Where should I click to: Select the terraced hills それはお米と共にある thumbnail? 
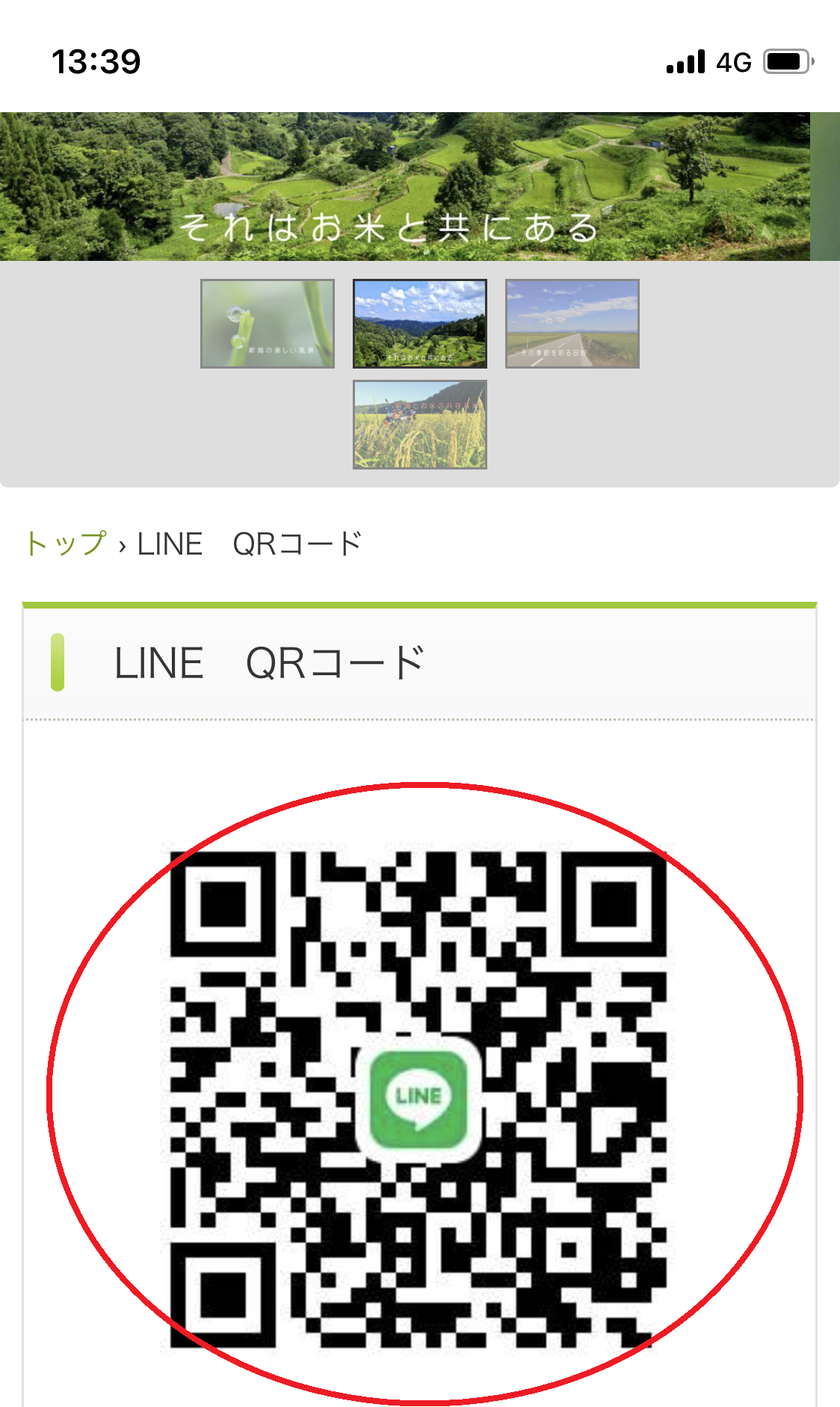420,324
